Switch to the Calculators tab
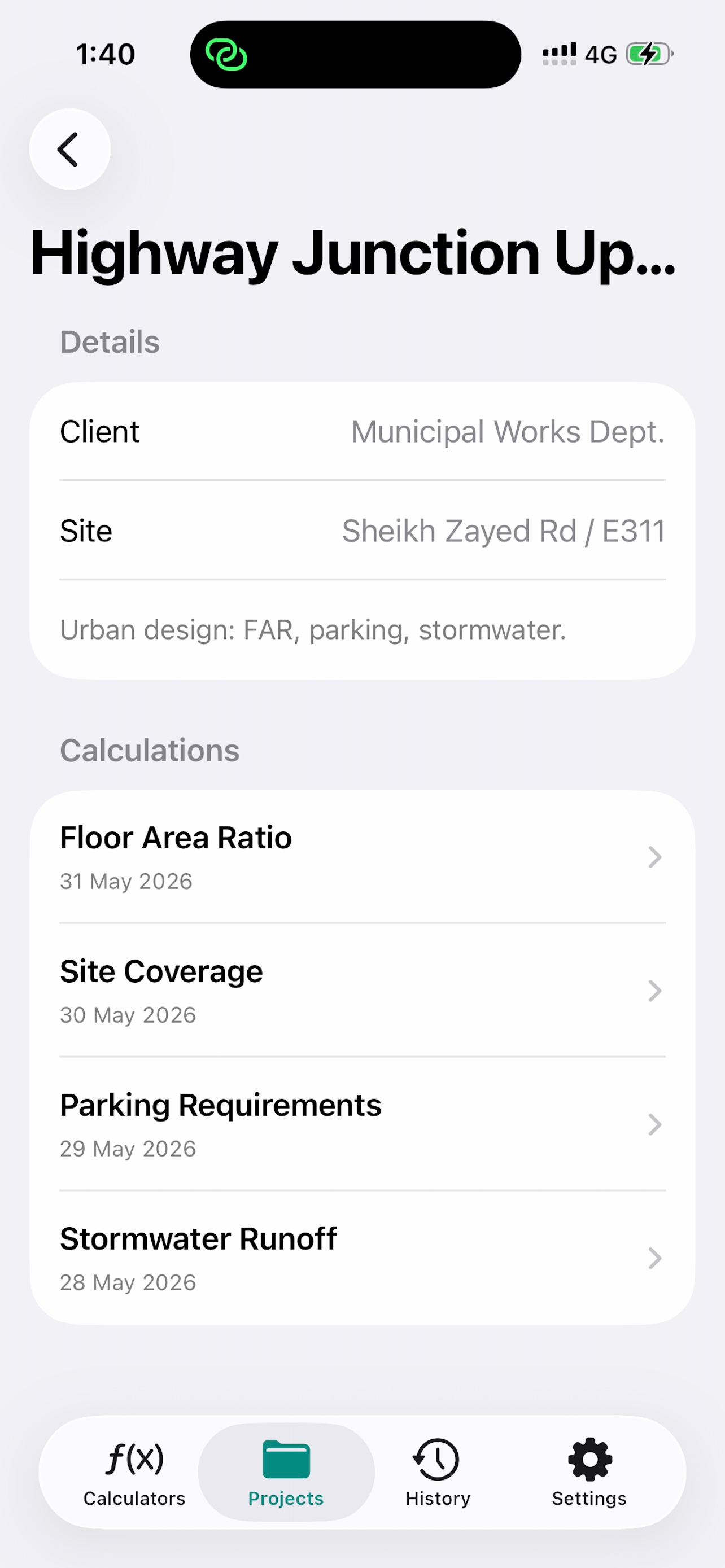Image resolution: width=725 pixels, height=1568 pixels. click(x=134, y=1472)
